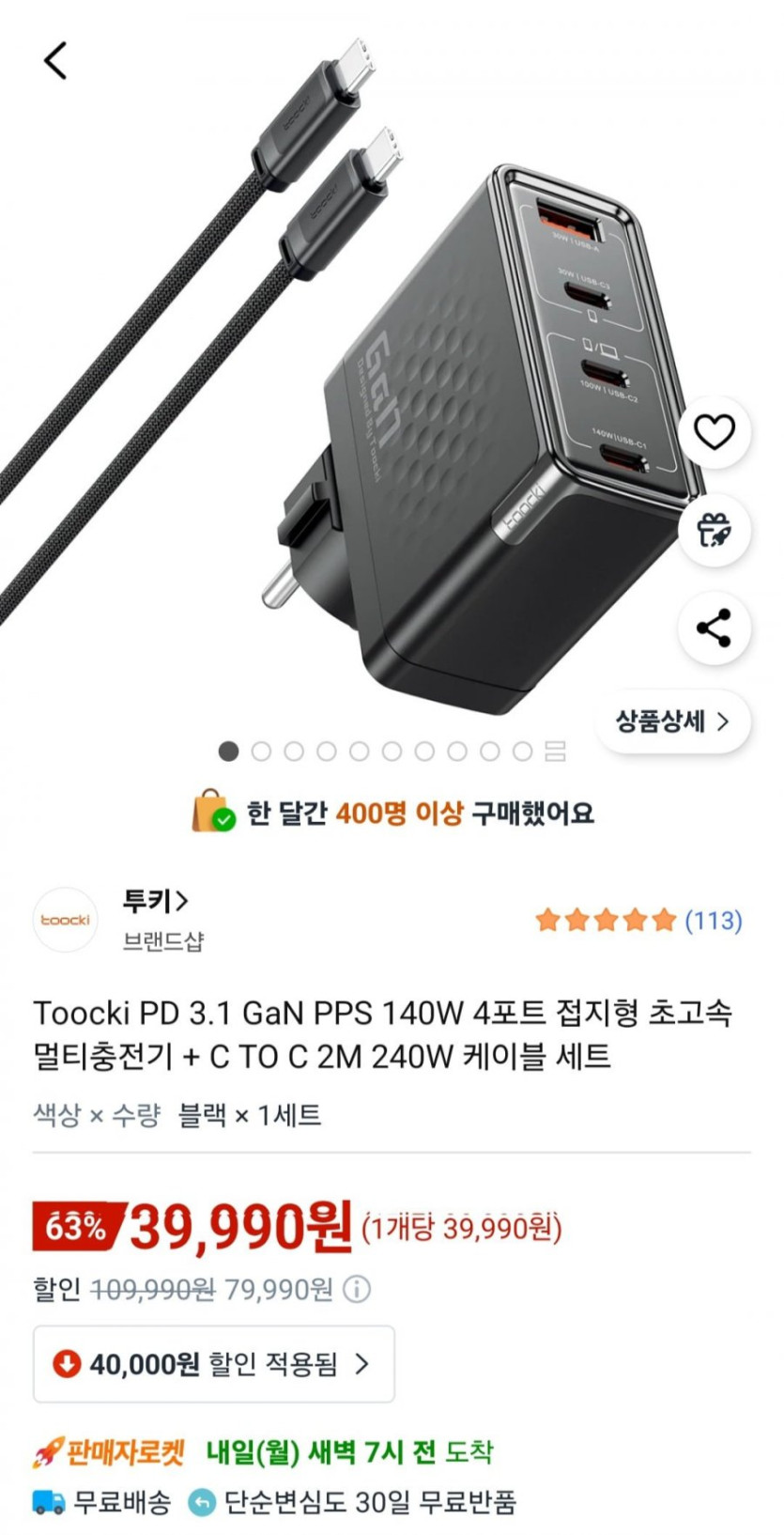View the 113 star reviews
The height and width of the screenshot is (1535, 784).
pos(638,920)
